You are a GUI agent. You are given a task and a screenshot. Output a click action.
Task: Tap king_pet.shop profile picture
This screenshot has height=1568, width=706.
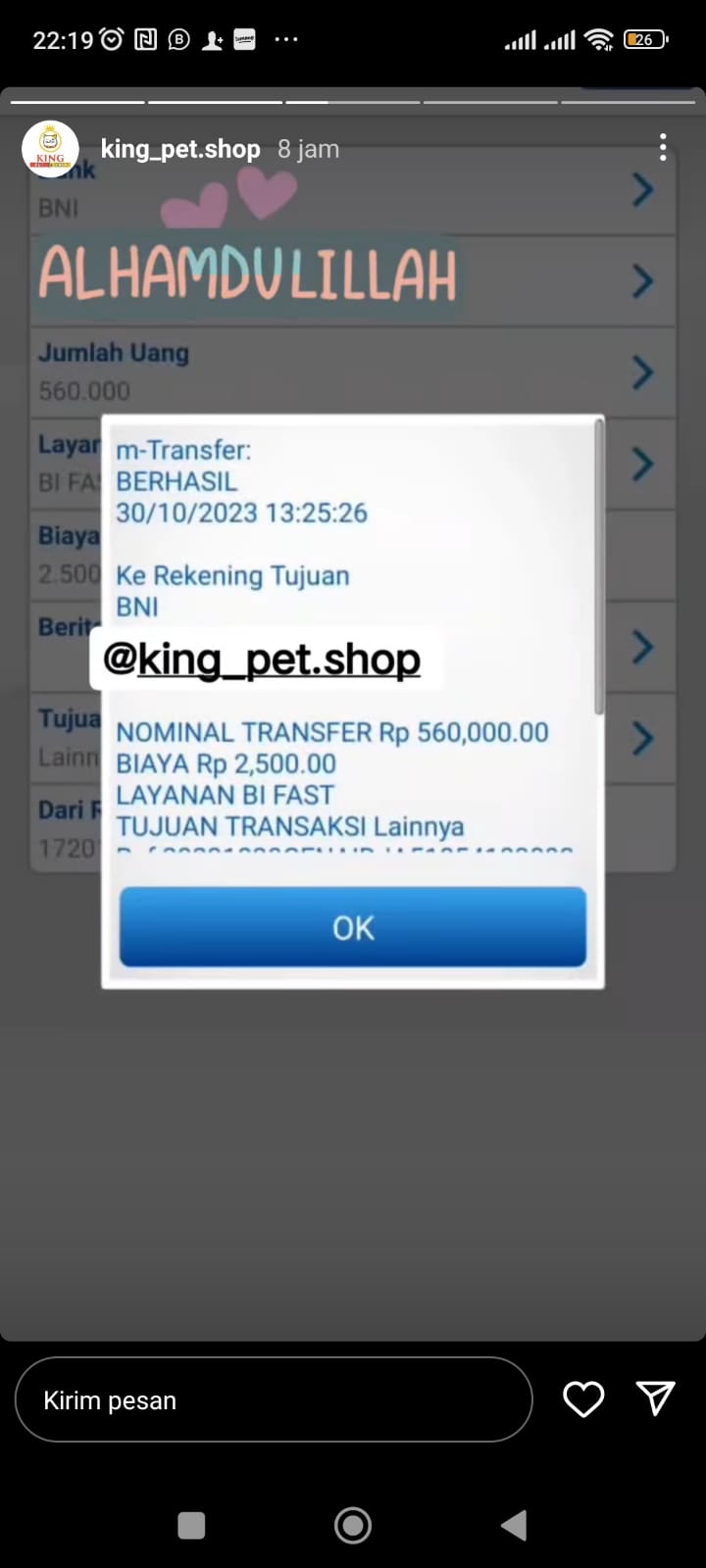click(50, 149)
